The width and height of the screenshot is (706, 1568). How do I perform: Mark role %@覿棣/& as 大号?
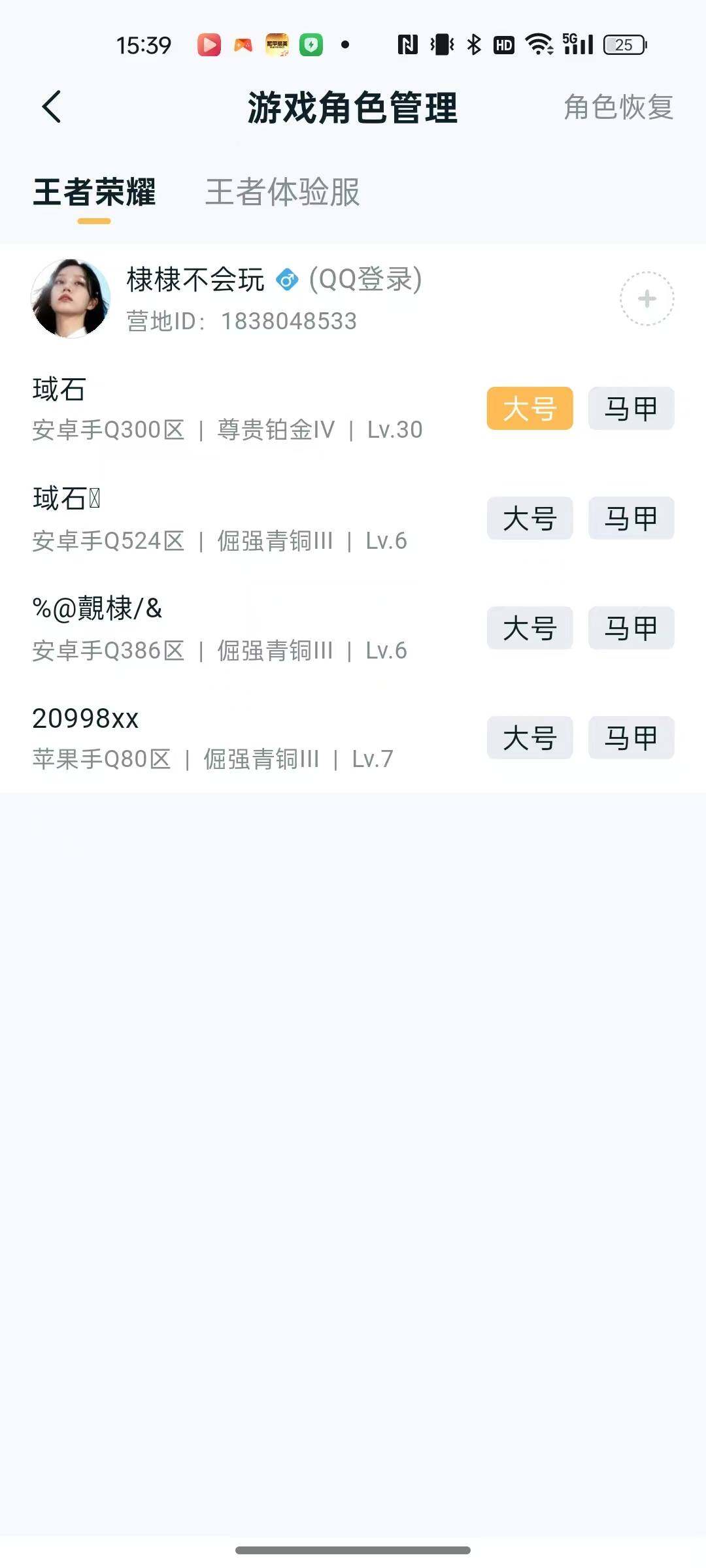529,628
